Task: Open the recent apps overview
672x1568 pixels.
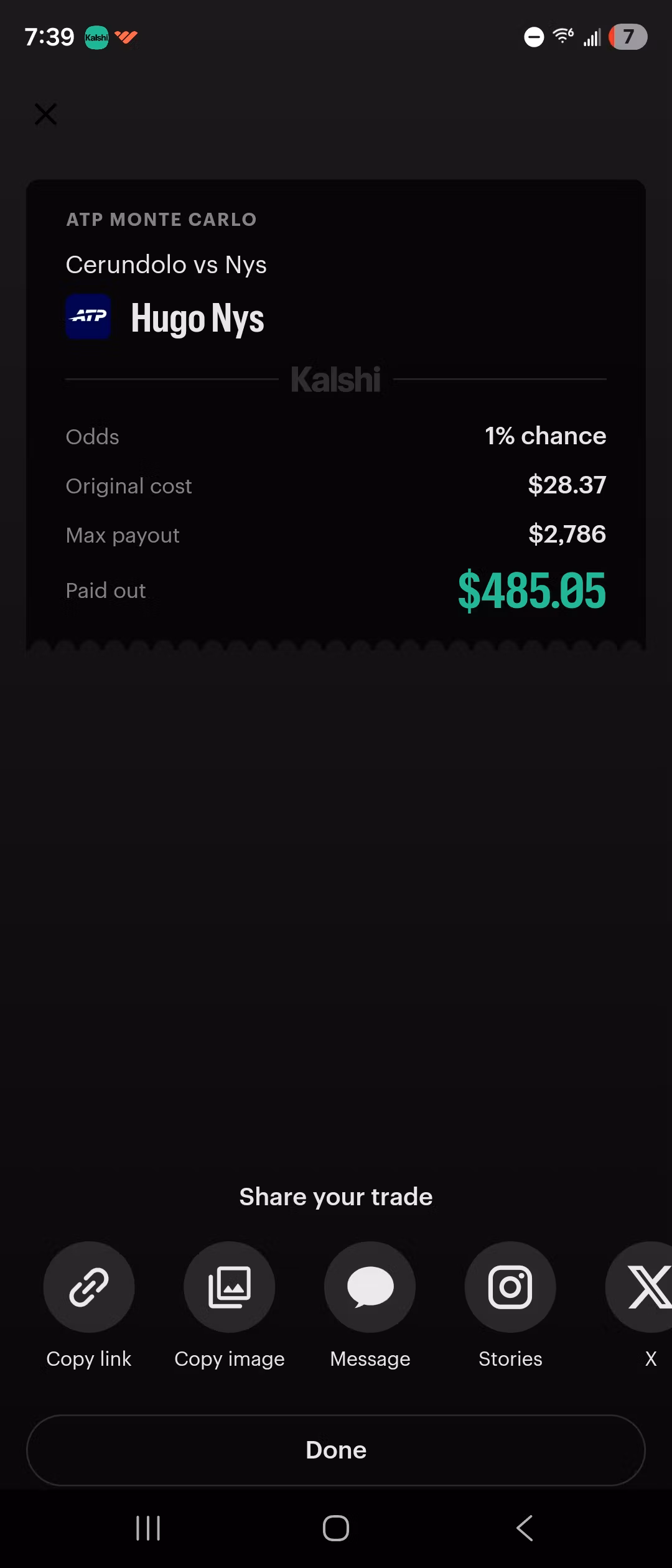Action: coord(148,1528)
